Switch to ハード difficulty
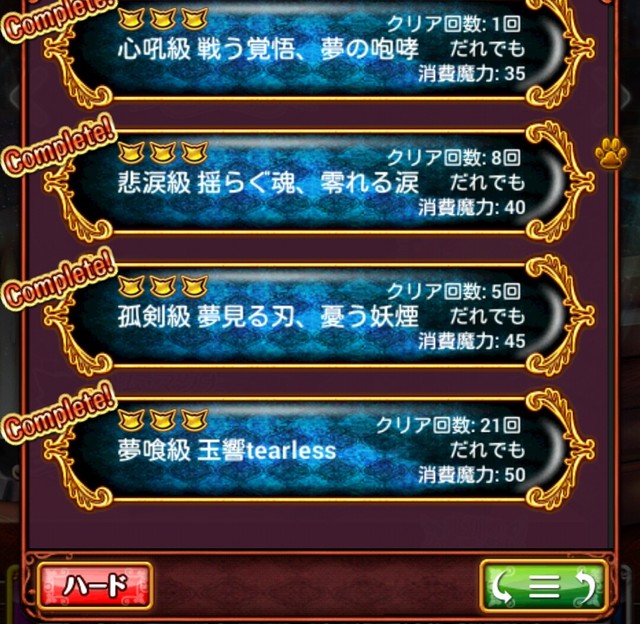This screenshot has height=624, width=640. pos(96,585)
